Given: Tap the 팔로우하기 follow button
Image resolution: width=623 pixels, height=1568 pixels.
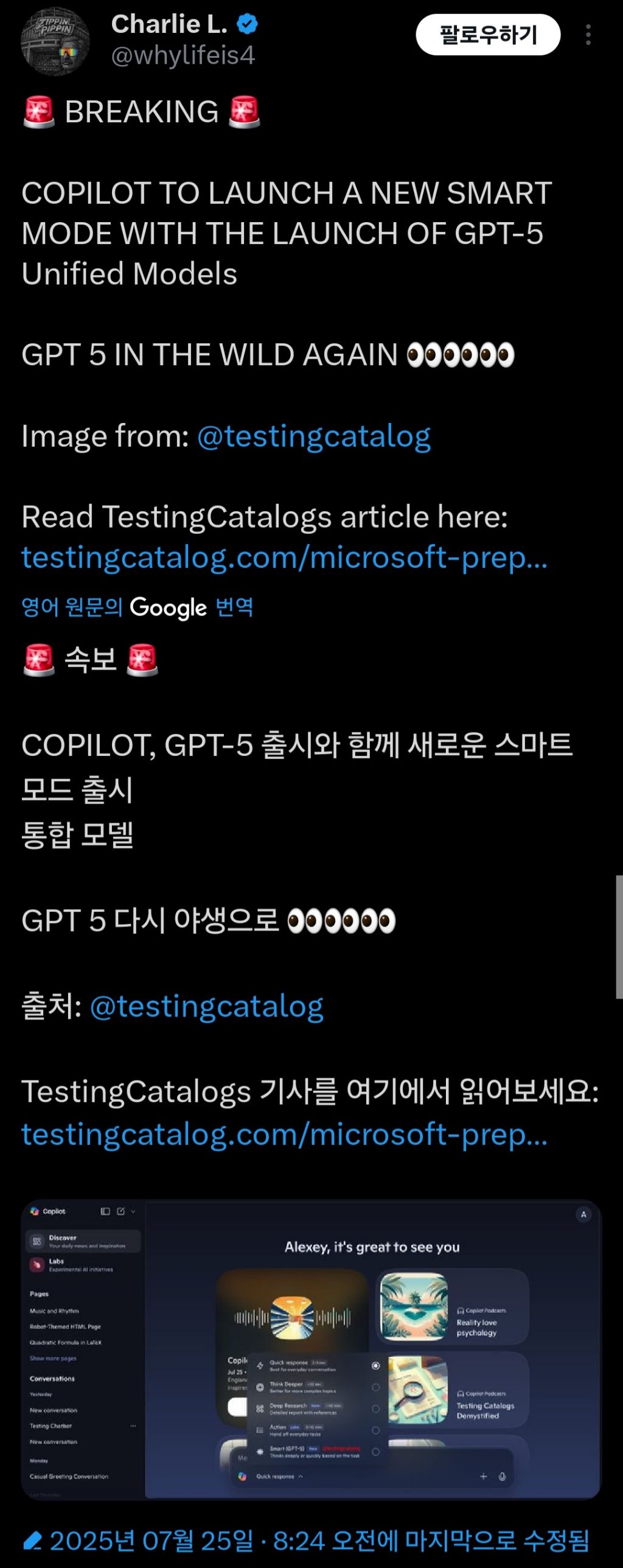Looking at the screenshot, I should point(487,35).
